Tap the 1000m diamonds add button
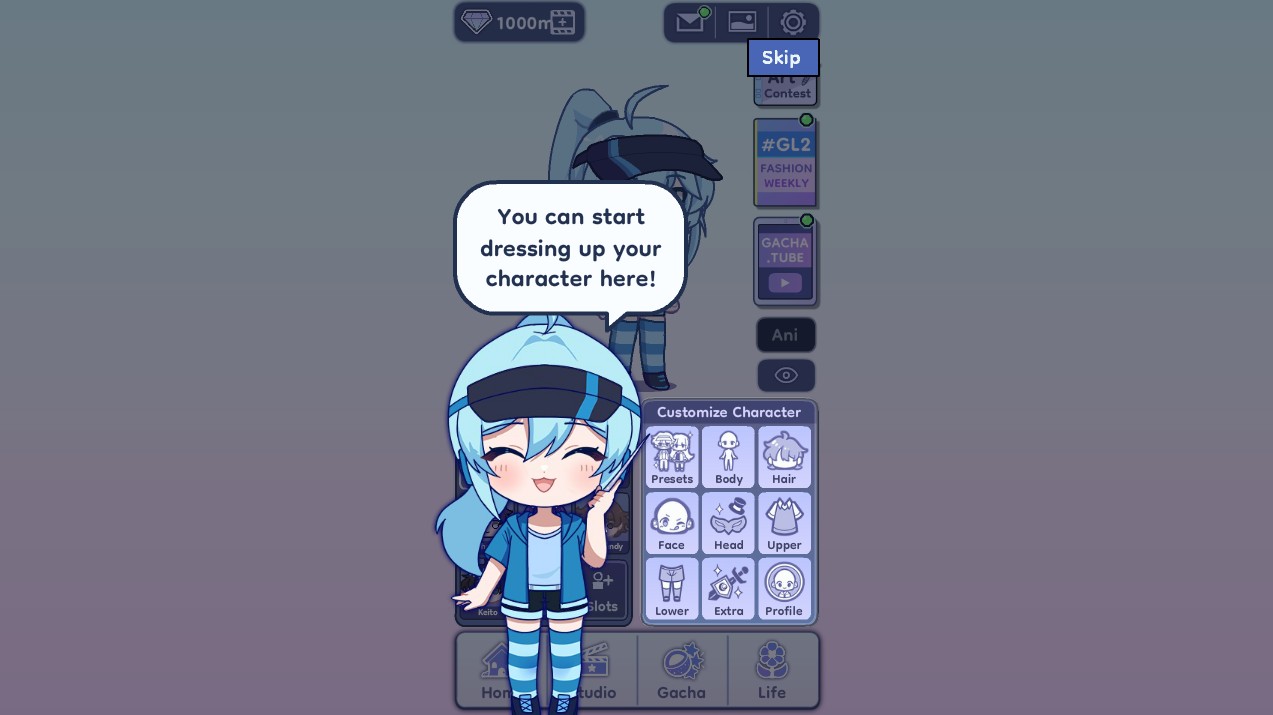This screenshot has width=1273, height=715. tap(563, 23)
